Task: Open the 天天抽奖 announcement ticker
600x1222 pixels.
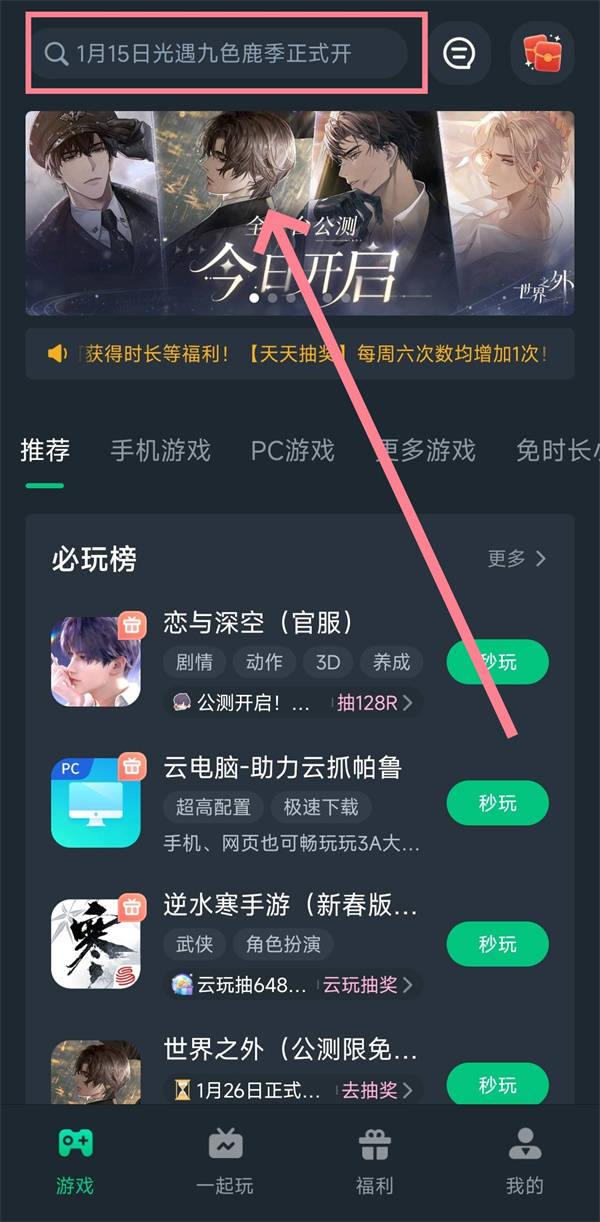Action: pos(300,353)
